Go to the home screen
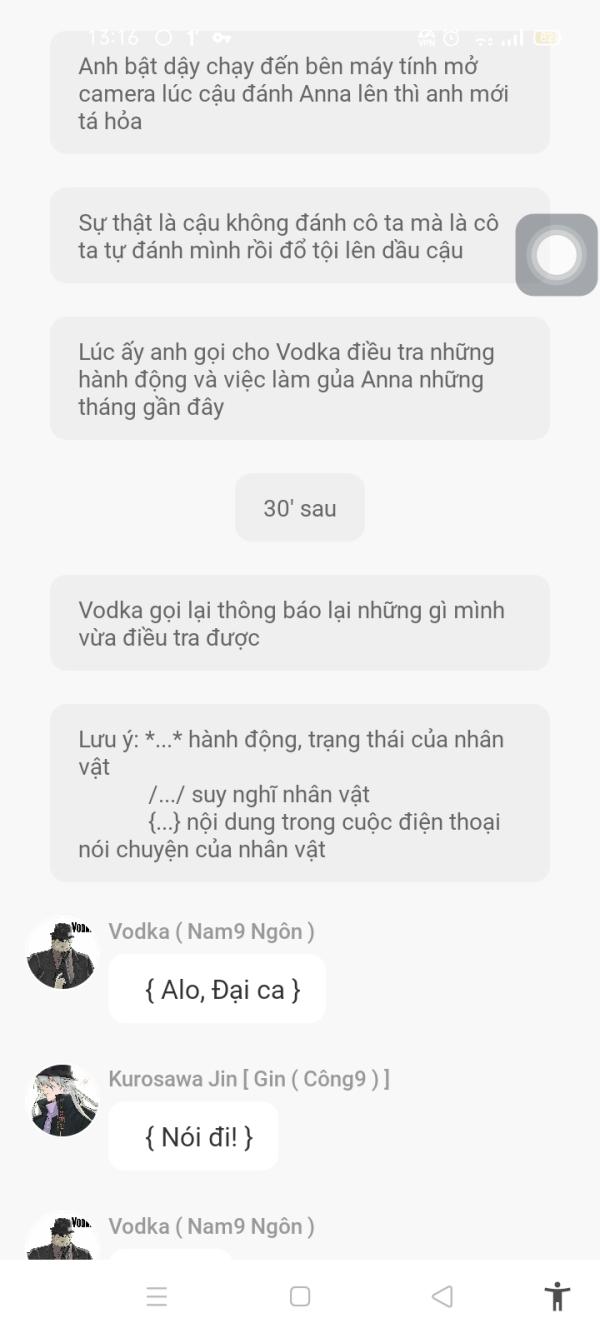Viewport: 600px width, 1333px height. point(300,1297)
